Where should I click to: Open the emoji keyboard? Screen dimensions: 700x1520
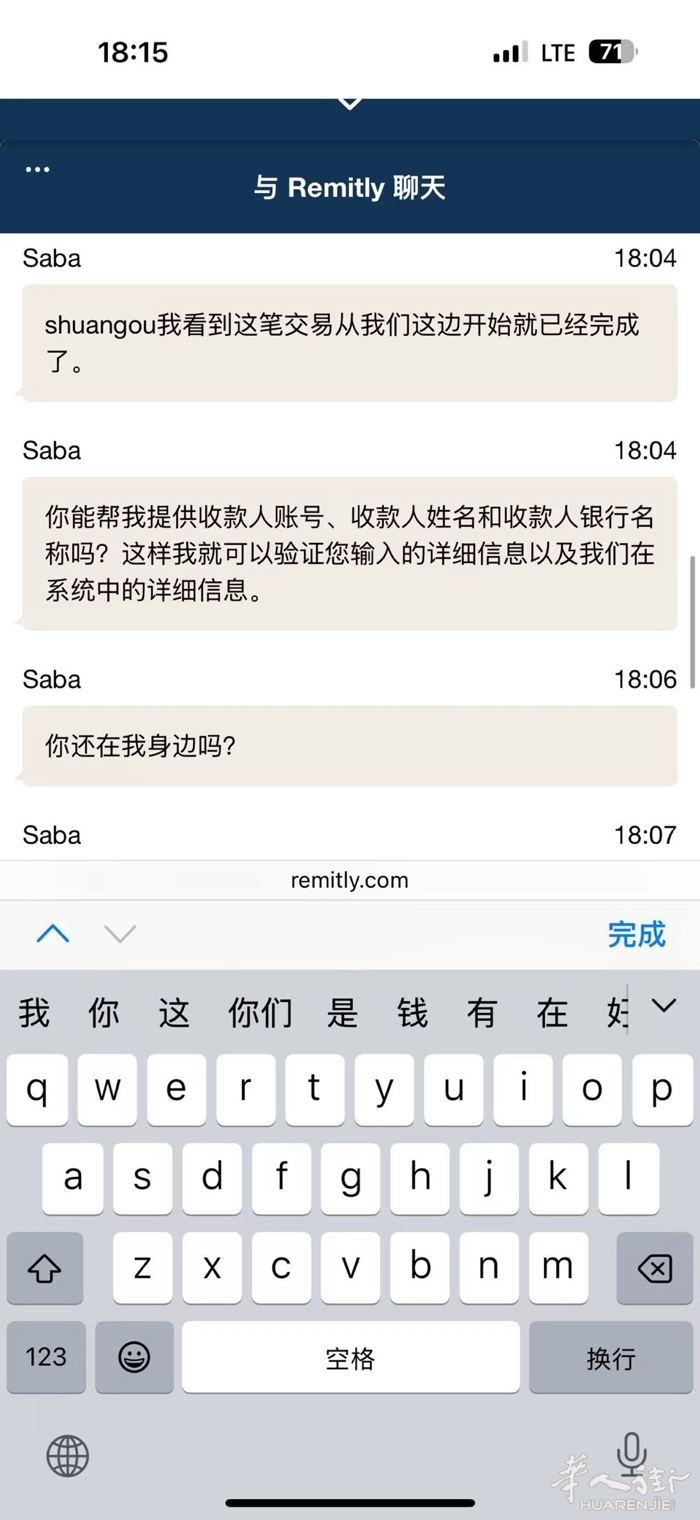coord(134,1357)
